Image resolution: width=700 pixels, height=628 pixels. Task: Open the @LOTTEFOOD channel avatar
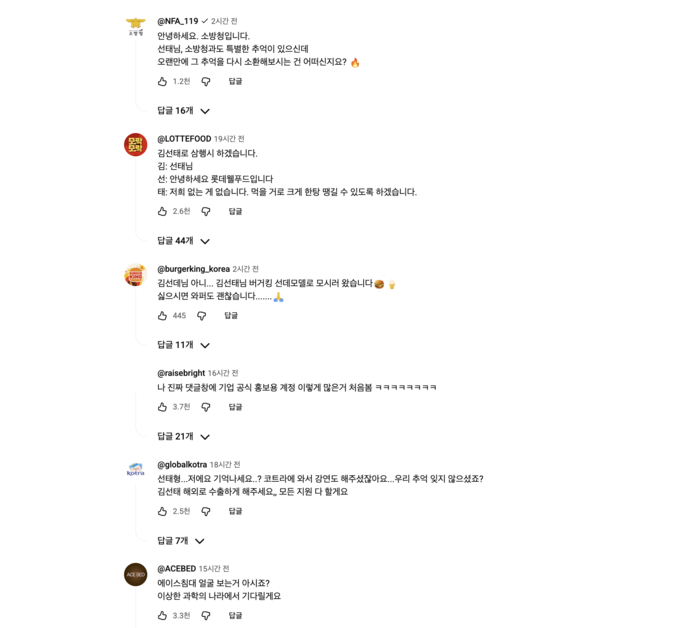[x=135, y=145]
